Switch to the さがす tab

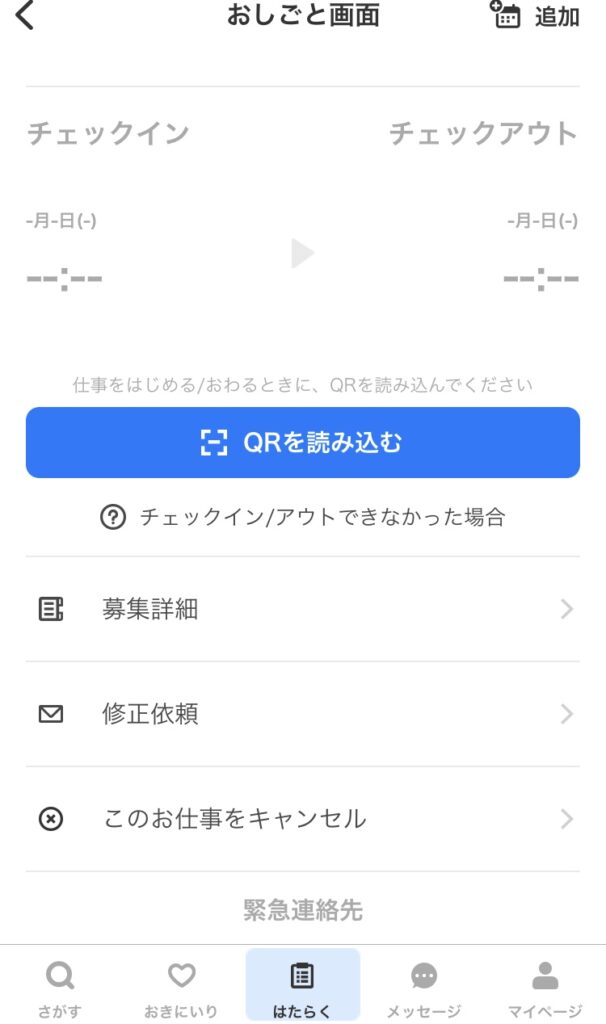60,989
